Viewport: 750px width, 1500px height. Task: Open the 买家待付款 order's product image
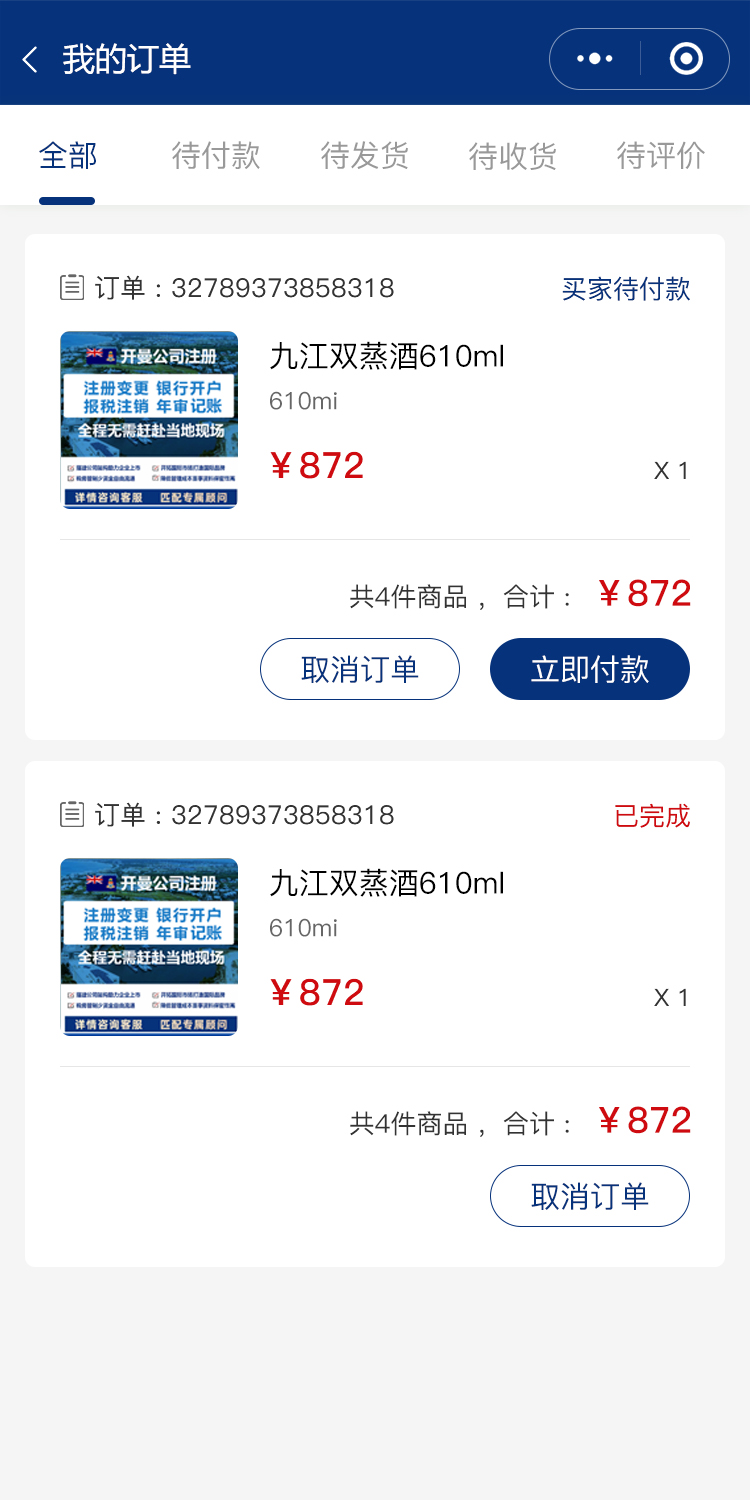click(x=149, y=420)
